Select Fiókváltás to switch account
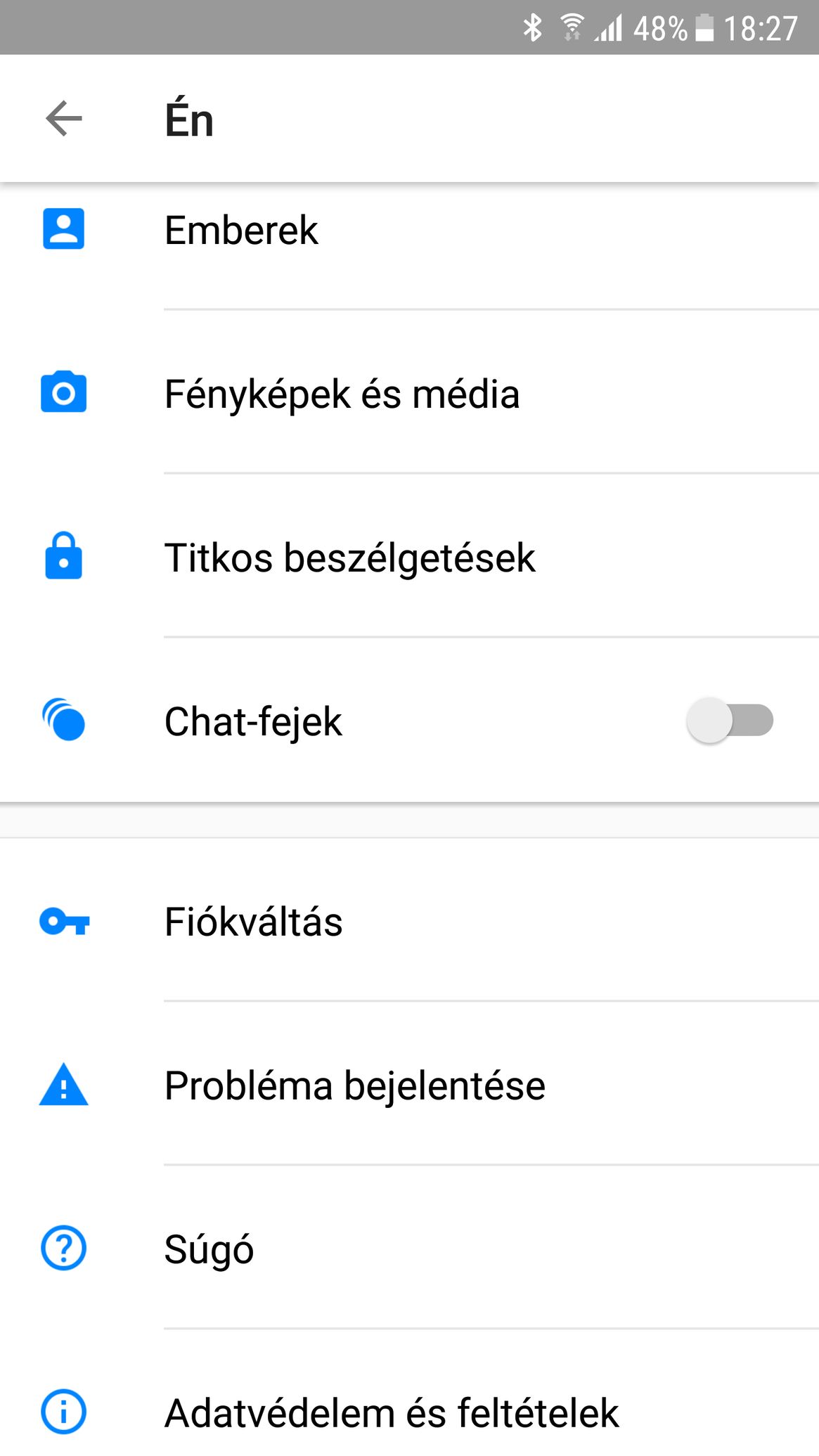Viewport: 819px width, 1456px height. pos(409,920)
